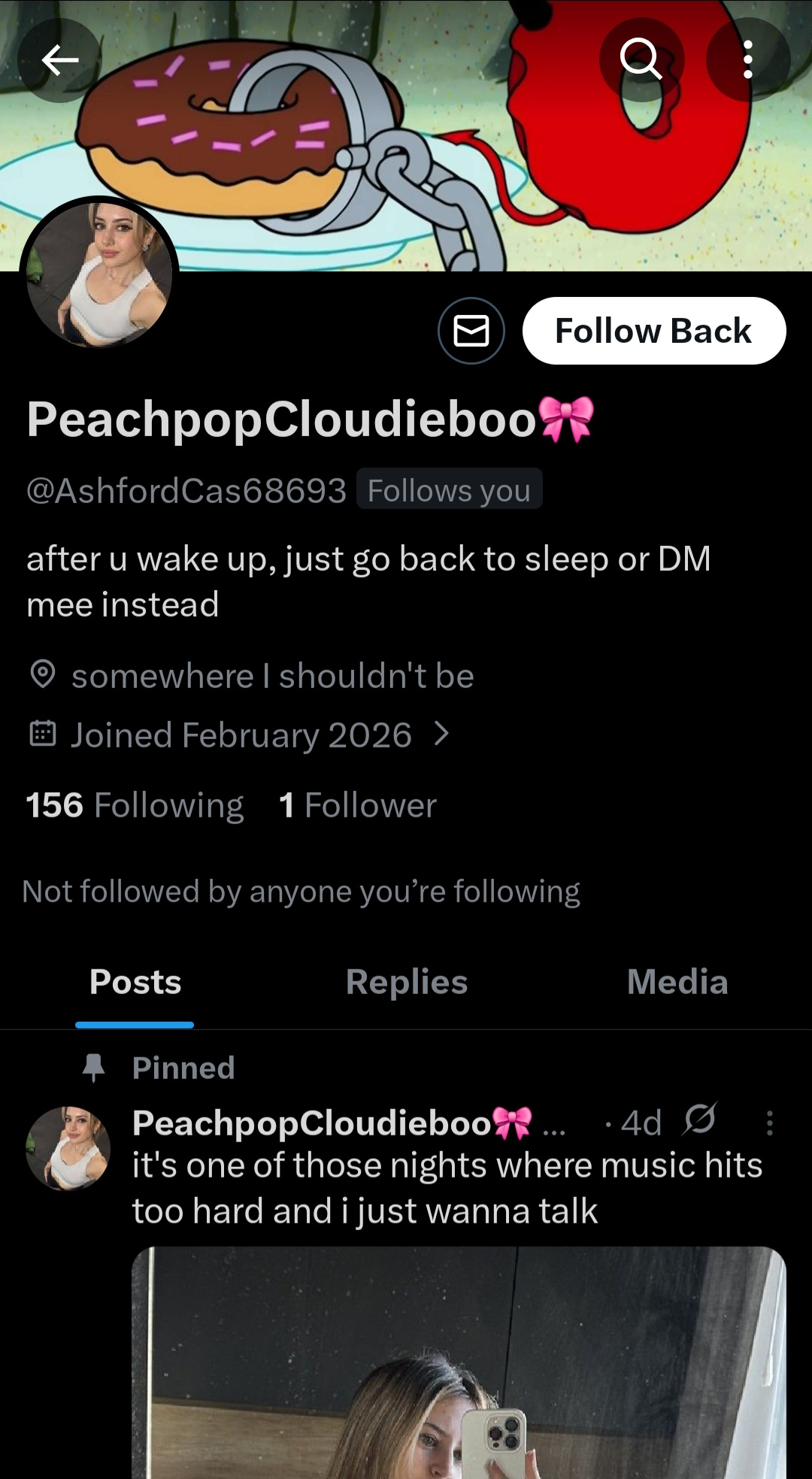Open the pinned post's mirror selfie photo
The width and height of the screenshot is (812, 1479).
[x=459, y=1361]
